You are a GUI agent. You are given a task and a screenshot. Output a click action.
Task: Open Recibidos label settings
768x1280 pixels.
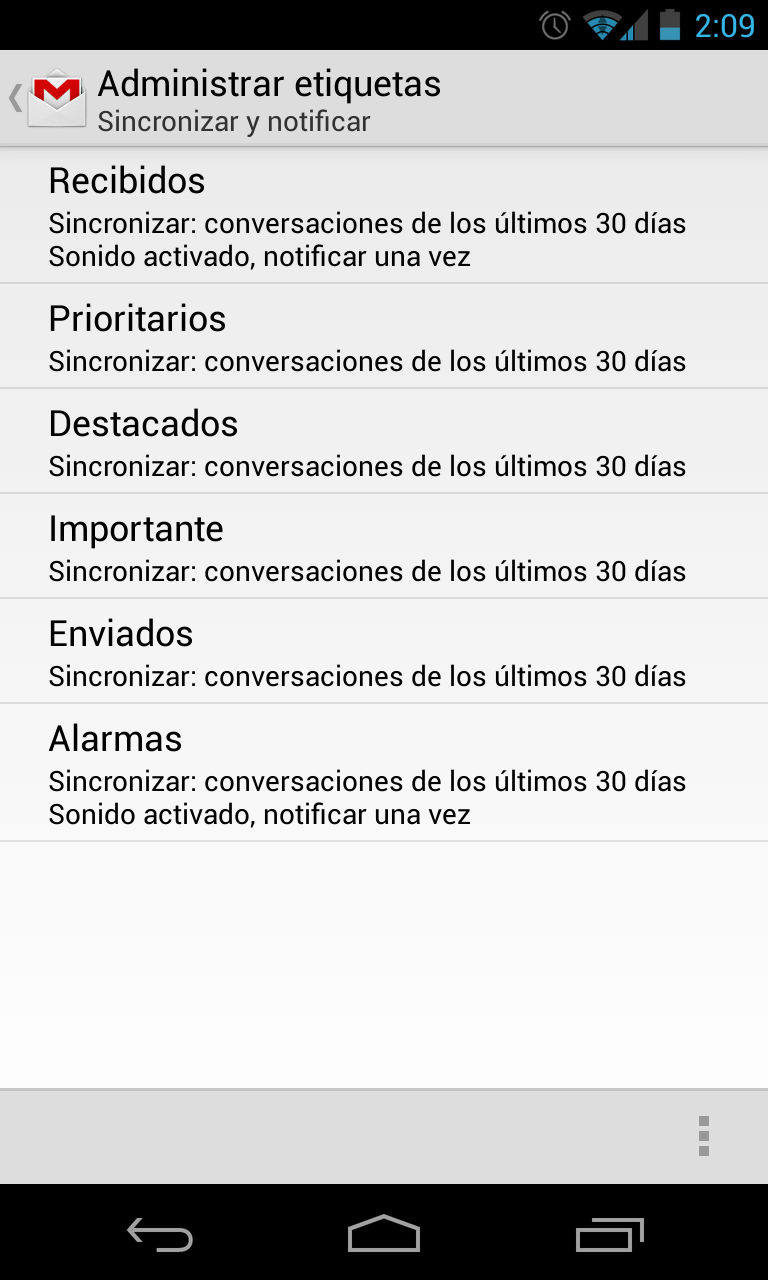click(x=384, y=216)
